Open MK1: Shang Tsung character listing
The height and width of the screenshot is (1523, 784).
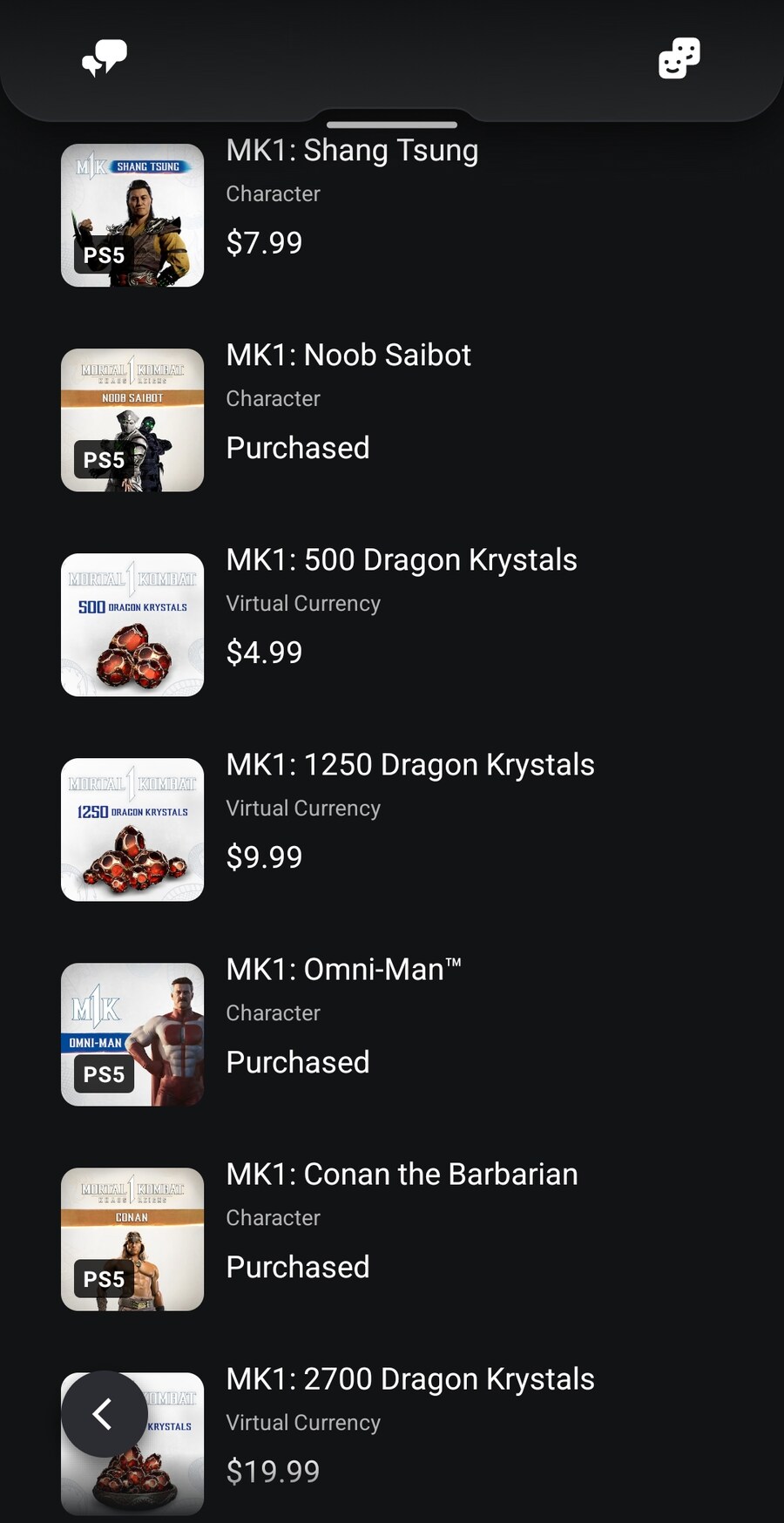[352, 152]
